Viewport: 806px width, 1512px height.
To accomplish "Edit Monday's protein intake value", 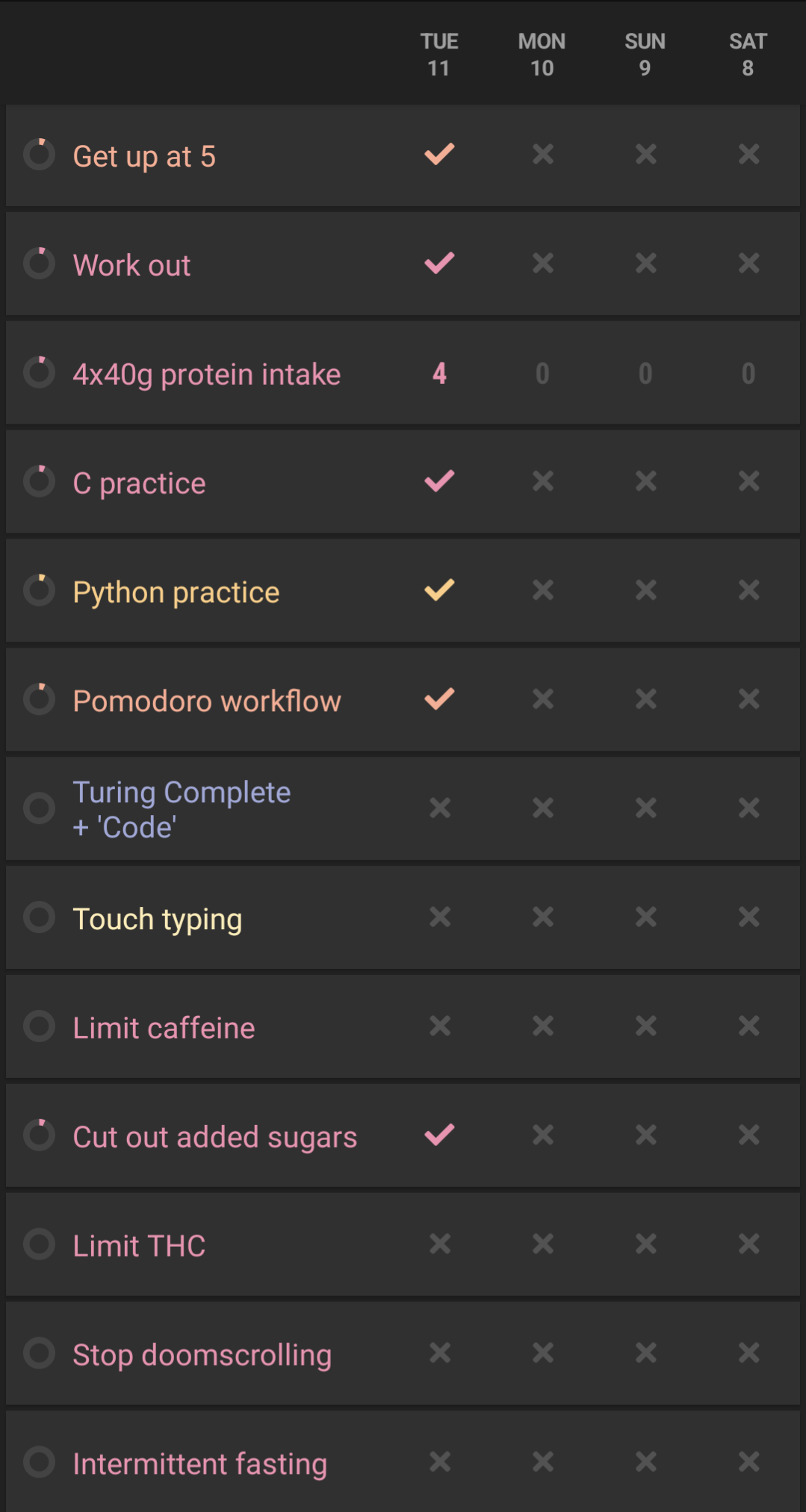I will [x=543, y=373].
